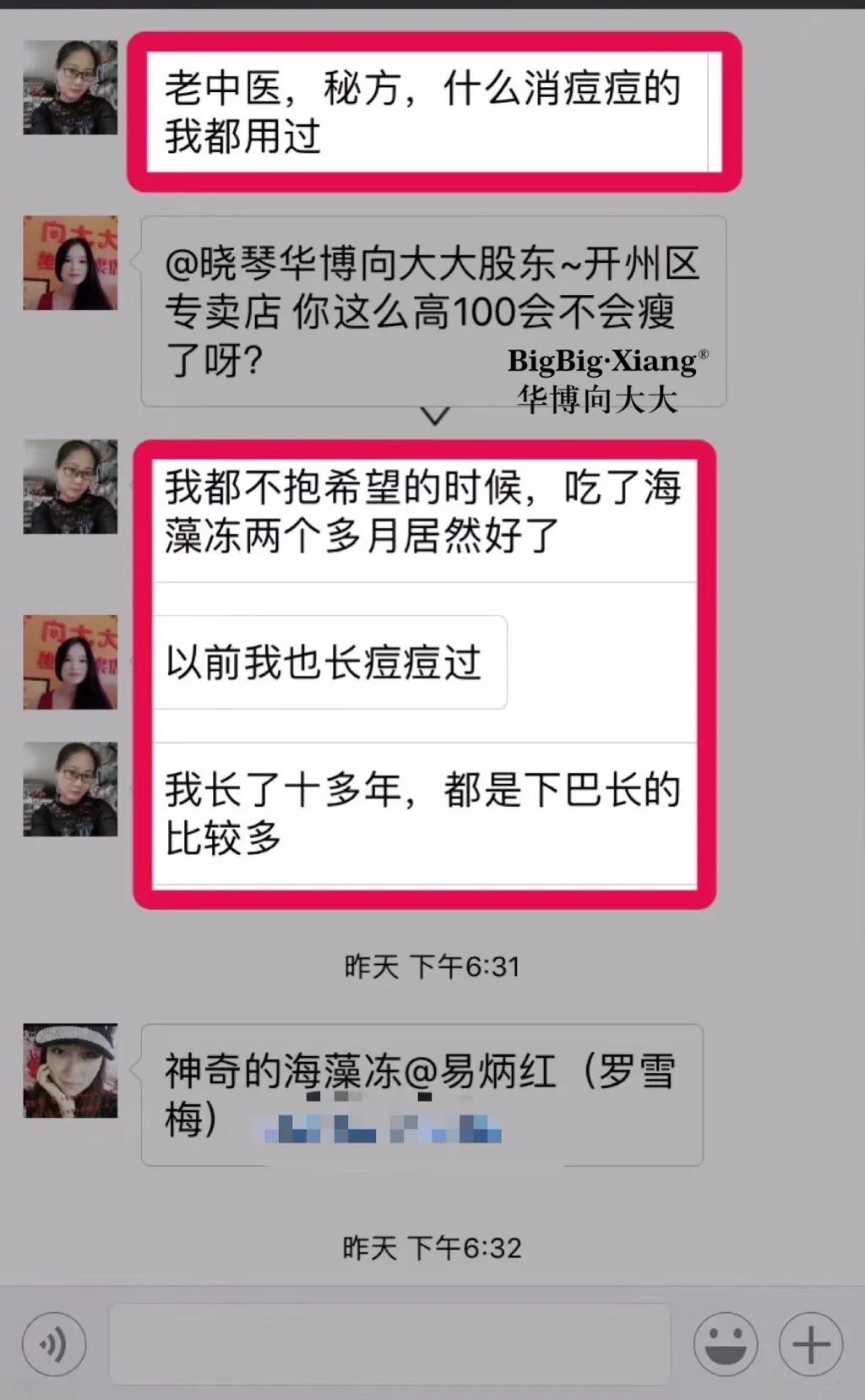Open the plus attachments menu
Image resolution: width=865 pixels, height=1400 pixels.
point(811,1343)
